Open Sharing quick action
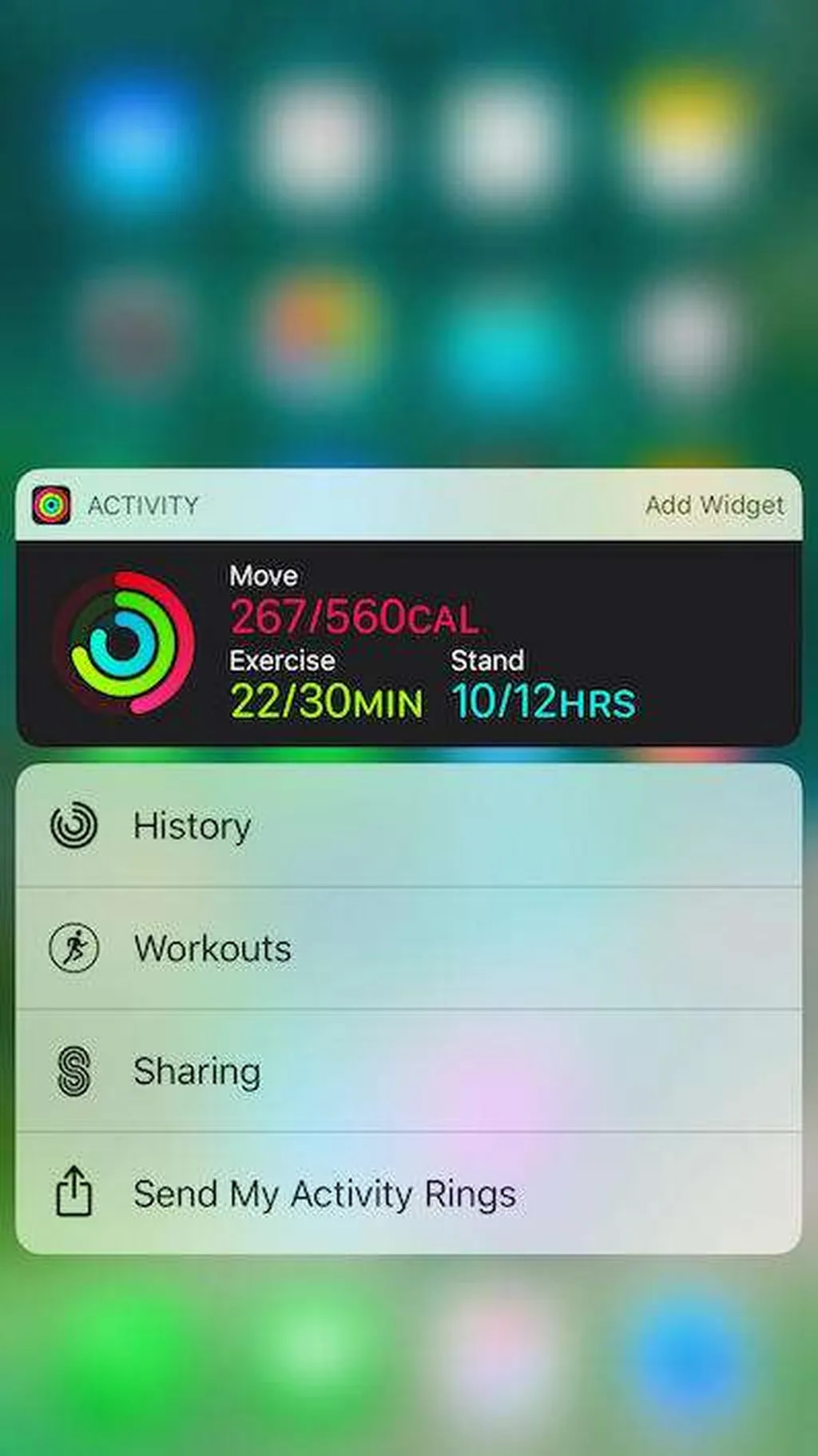Image resolution: width=818 pixels, height=1456 pixels. (407, 1071)
